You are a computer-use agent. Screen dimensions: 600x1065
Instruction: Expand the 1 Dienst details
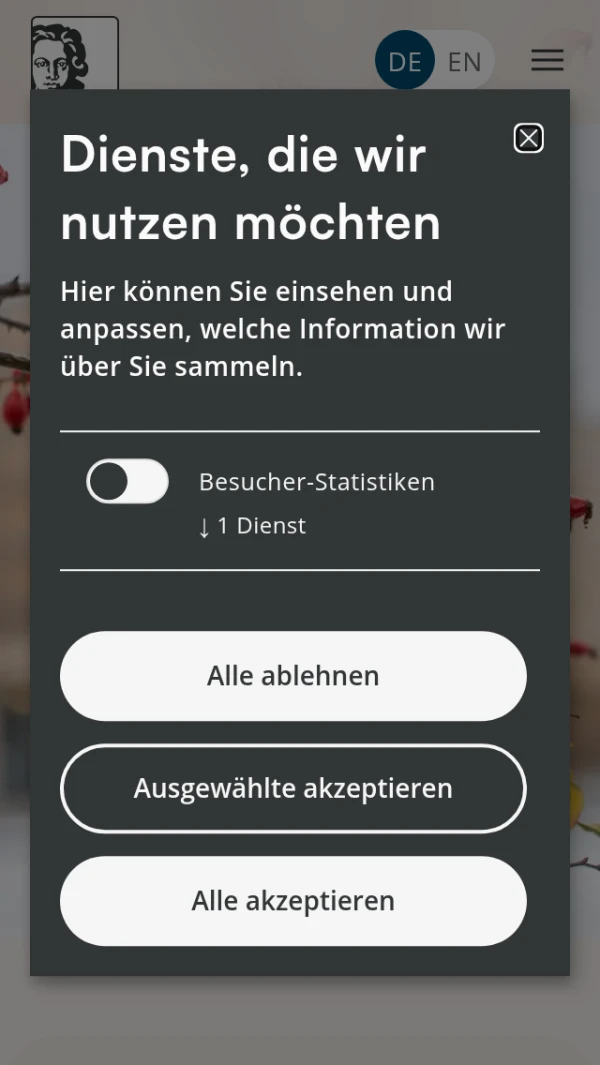[x=253, y=526]
